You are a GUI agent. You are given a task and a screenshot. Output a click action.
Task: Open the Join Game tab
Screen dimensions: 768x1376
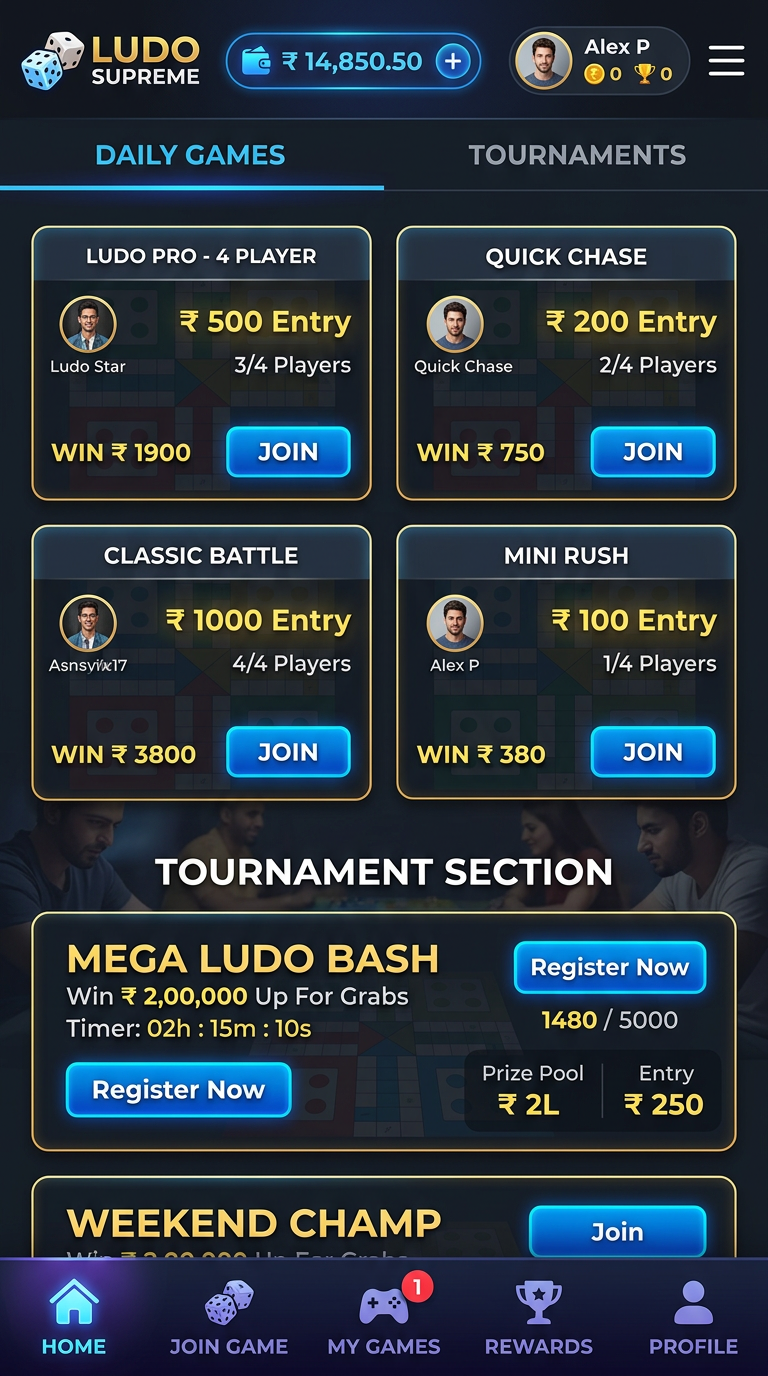point(229,1320)
